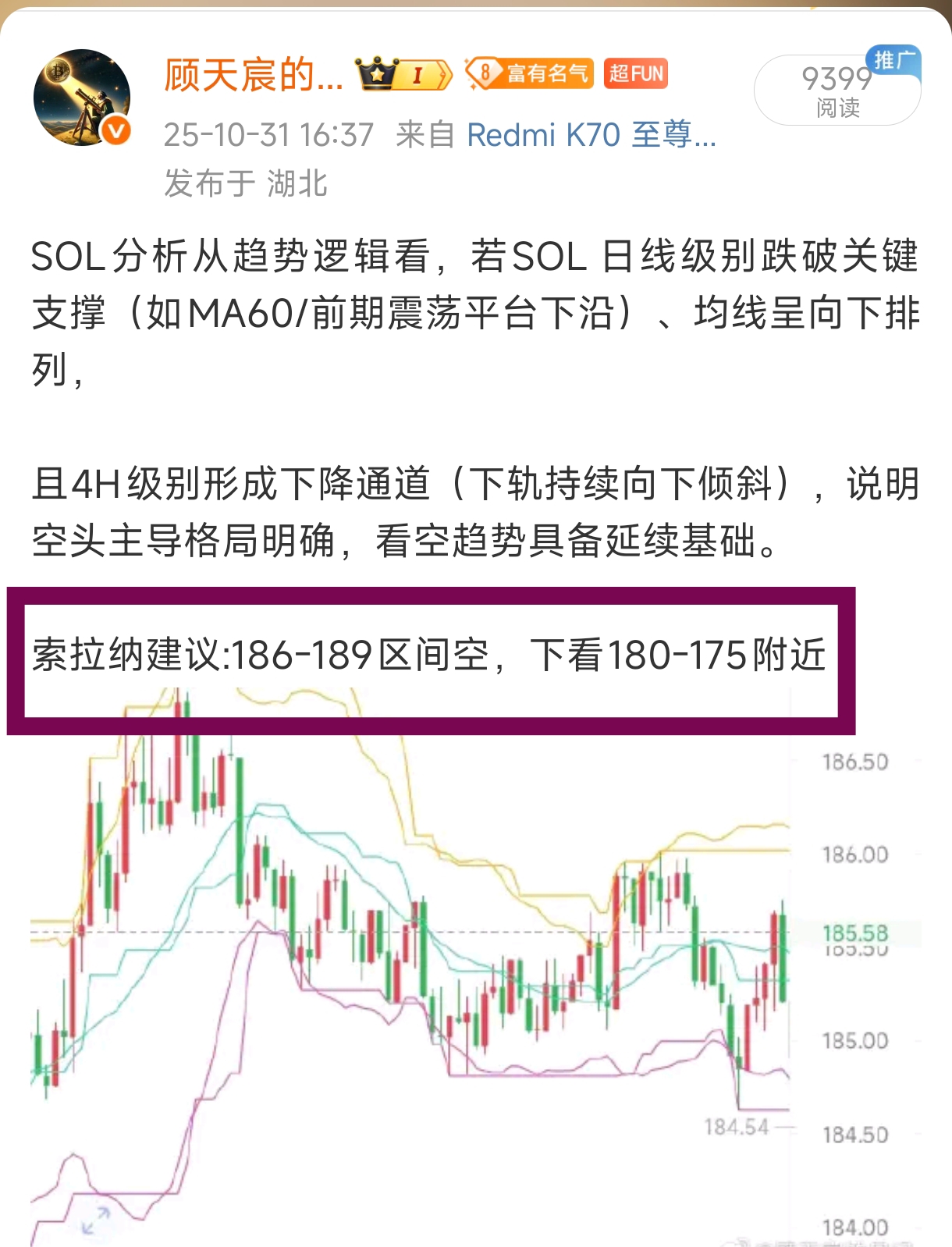The width and height of the screenshot is (952, 1247).
Task: Tap the crown membership badge
Action: coord(403,74)
